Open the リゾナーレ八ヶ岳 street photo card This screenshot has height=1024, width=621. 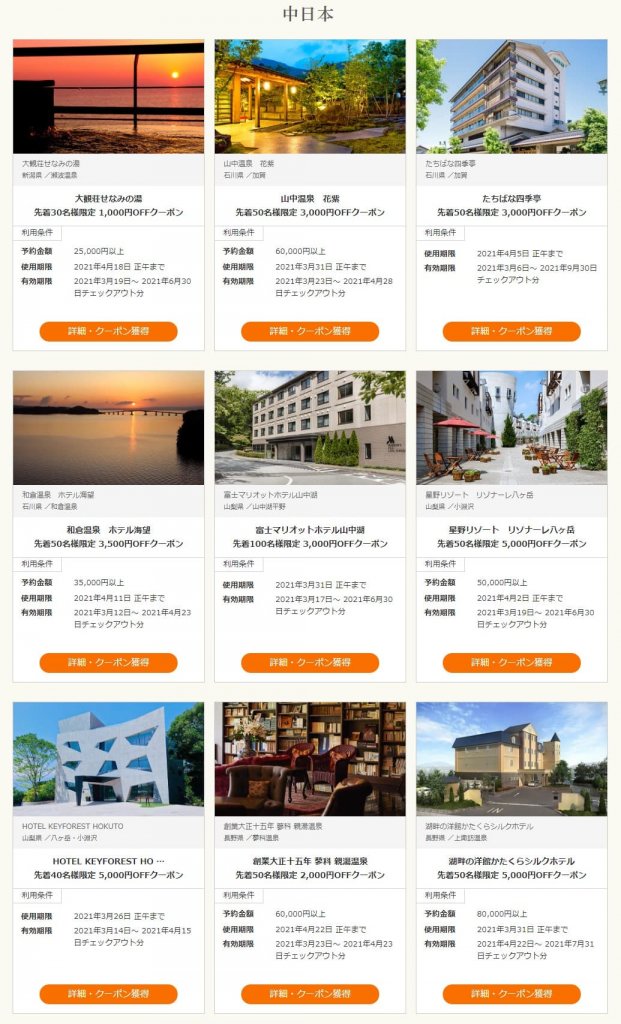point(511,427)
